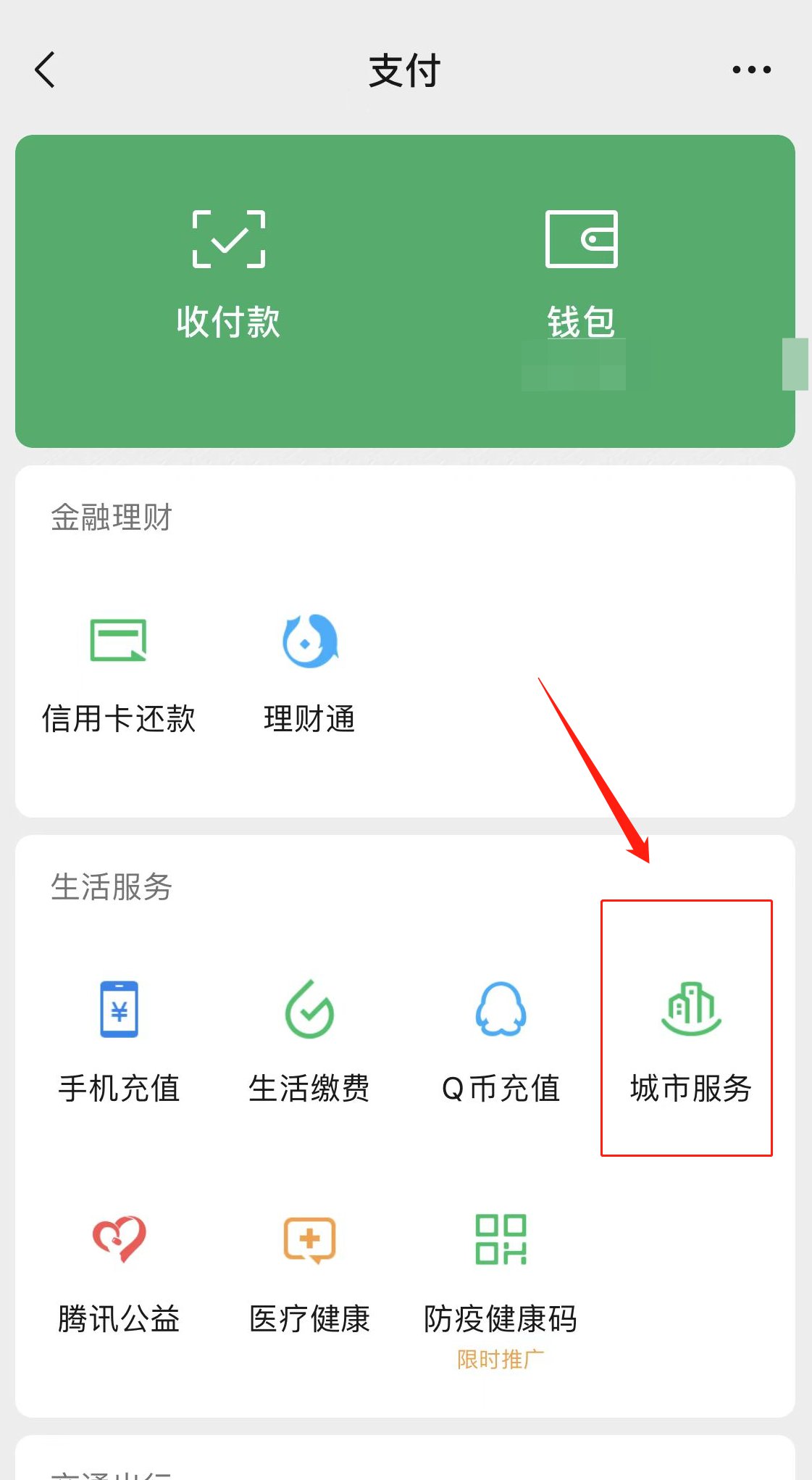Image resolution: width=812 pixels, height=1480 pixels.
Task: Tap the 生活服务 section header
Action: (x=112, y=887)
